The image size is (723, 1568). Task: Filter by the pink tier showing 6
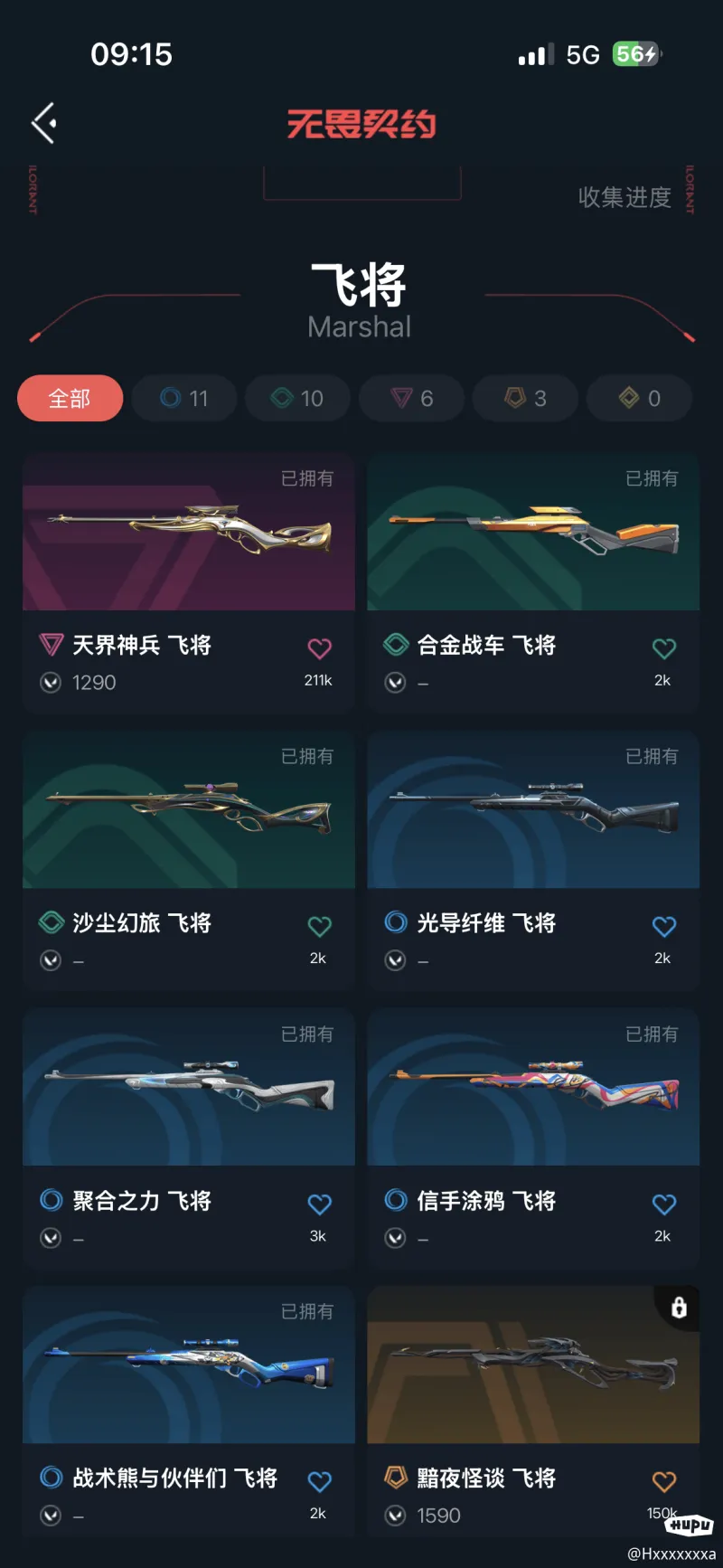[412, 398]
